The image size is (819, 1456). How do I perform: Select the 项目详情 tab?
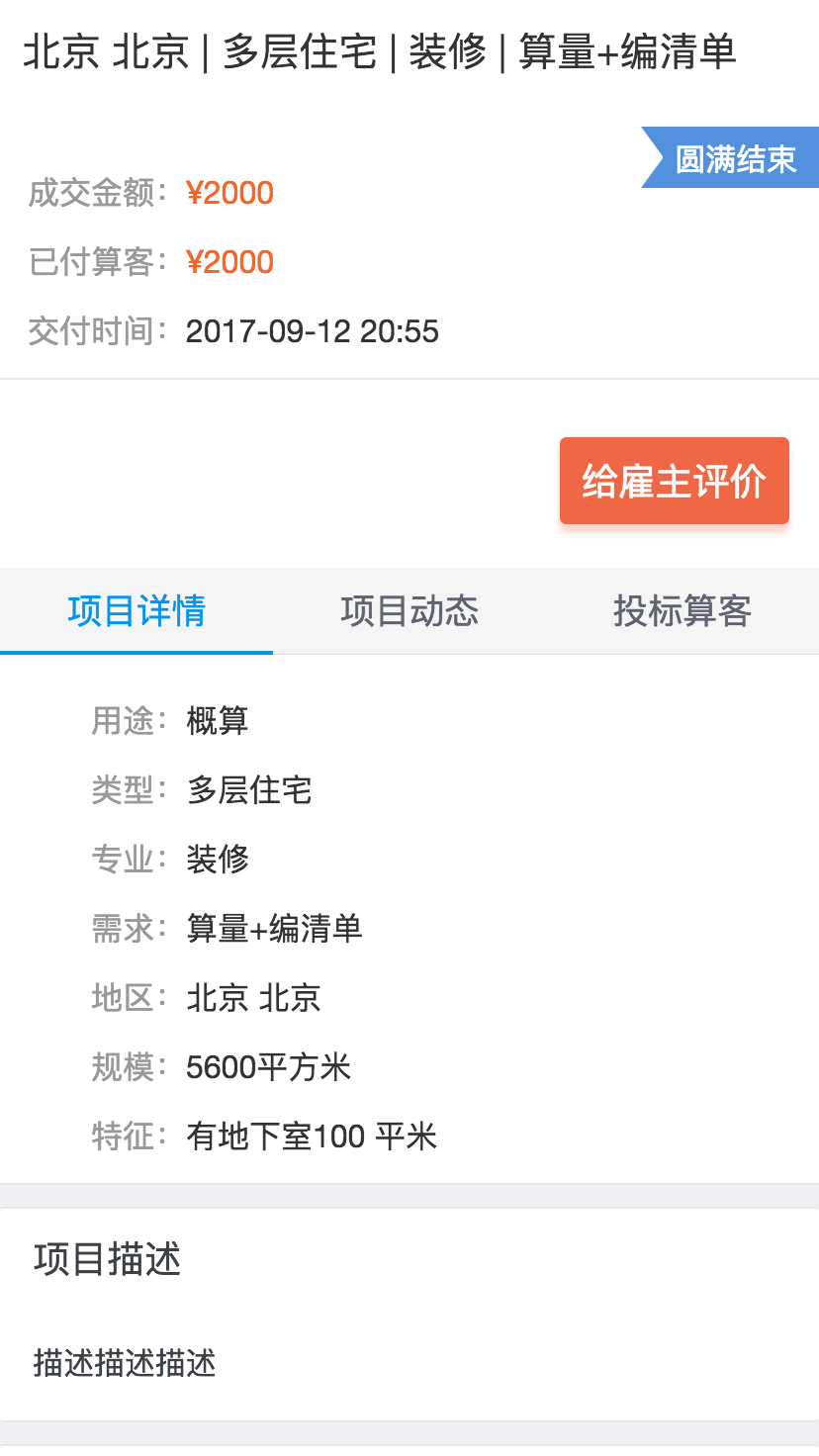coord(136,610)
